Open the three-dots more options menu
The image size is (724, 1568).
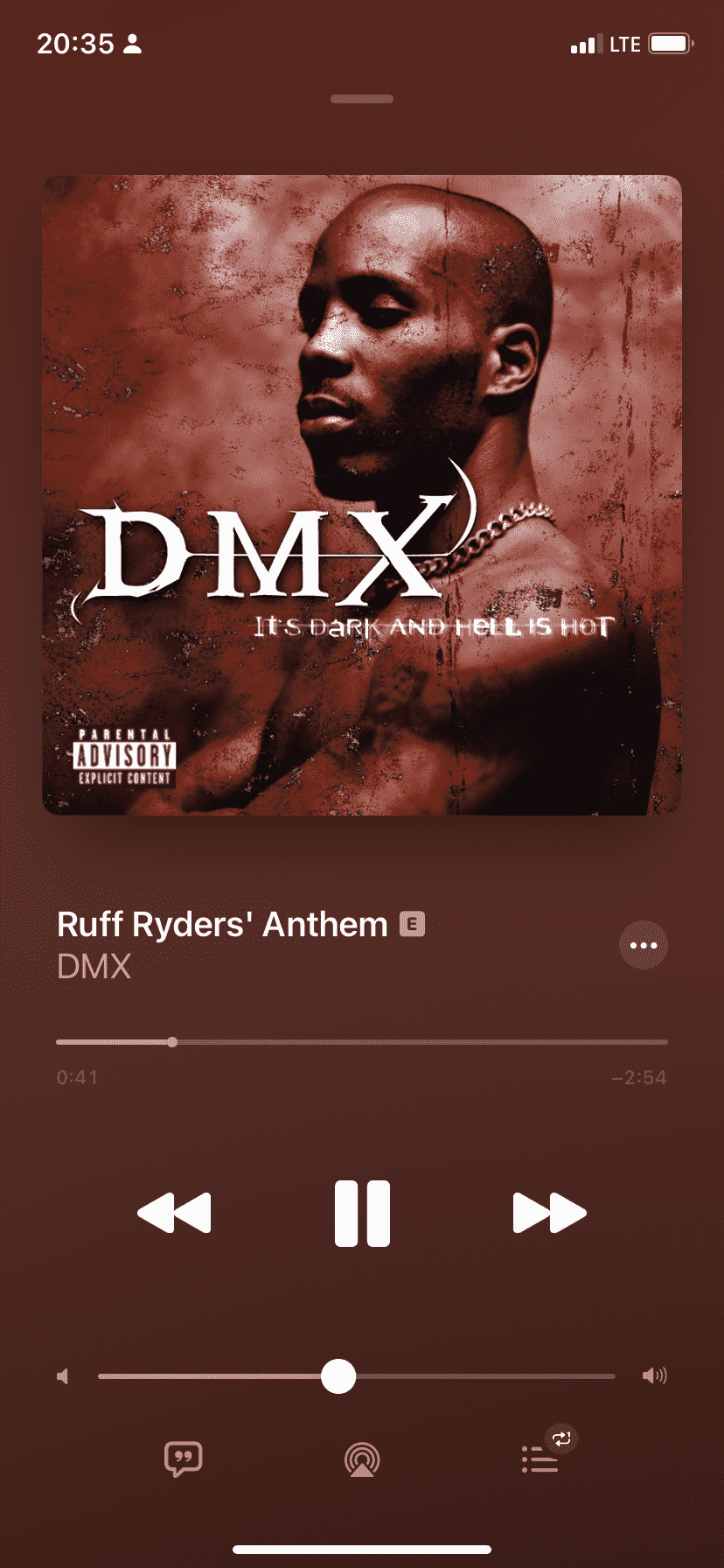(644, 945)
